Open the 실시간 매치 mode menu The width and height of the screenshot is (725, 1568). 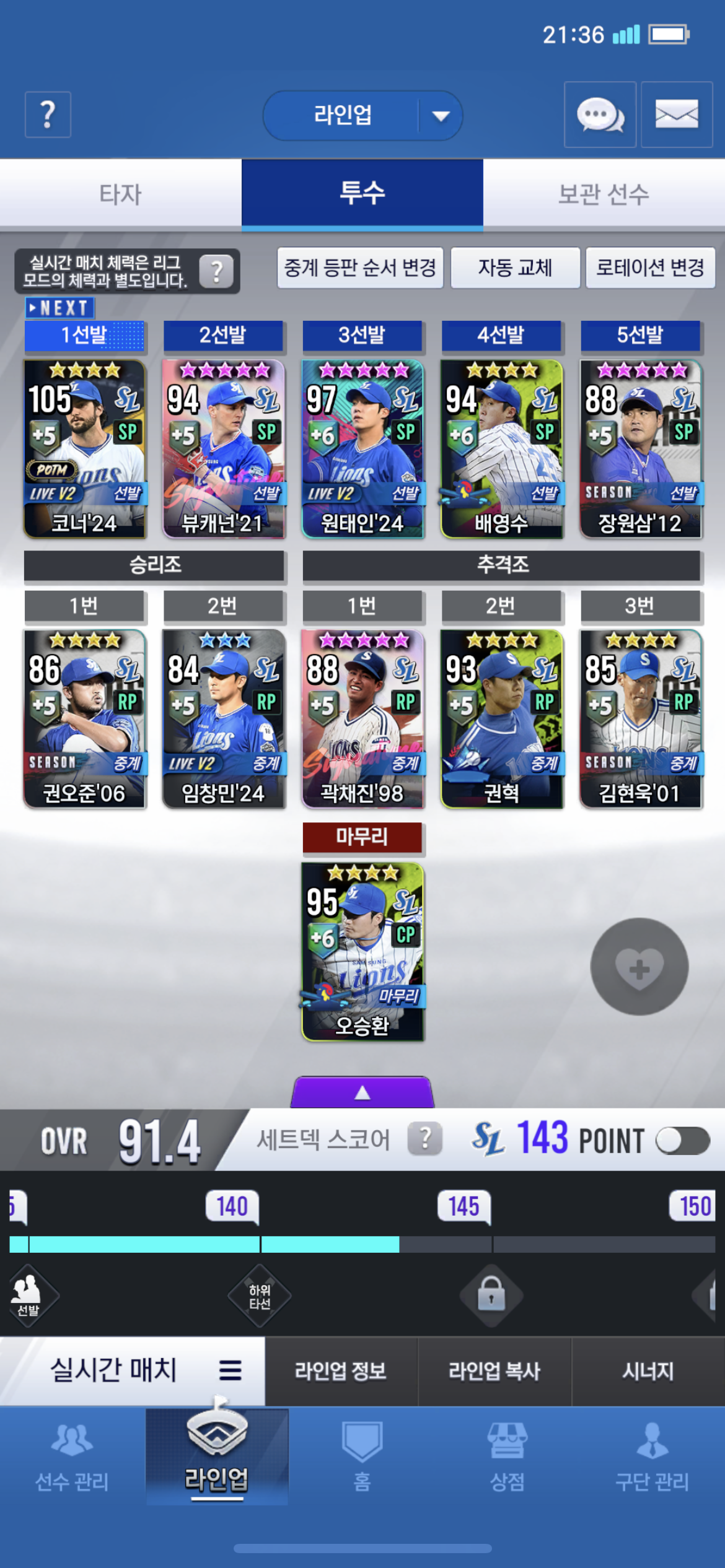229,1370
